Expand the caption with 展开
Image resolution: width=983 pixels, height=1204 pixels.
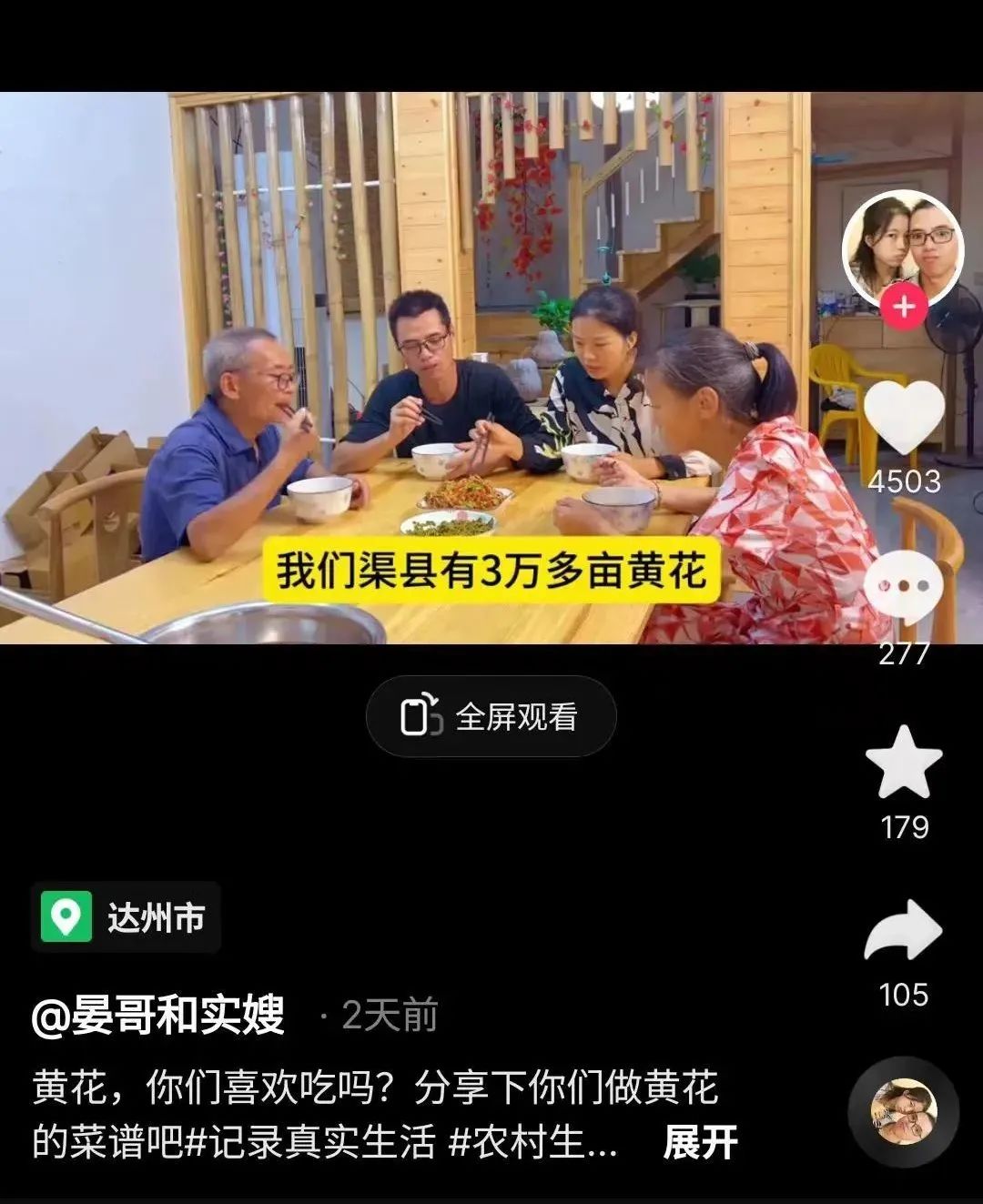click(x=699, y=1143)
